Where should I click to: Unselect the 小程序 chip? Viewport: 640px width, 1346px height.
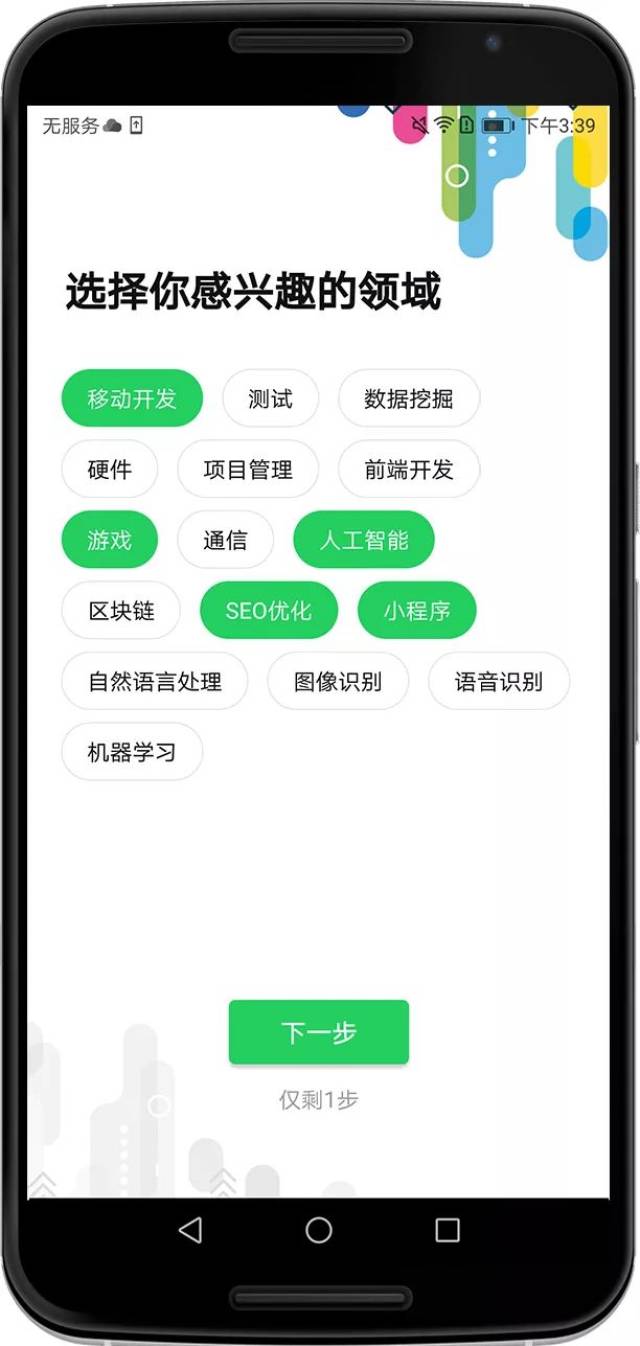point(417,610)
